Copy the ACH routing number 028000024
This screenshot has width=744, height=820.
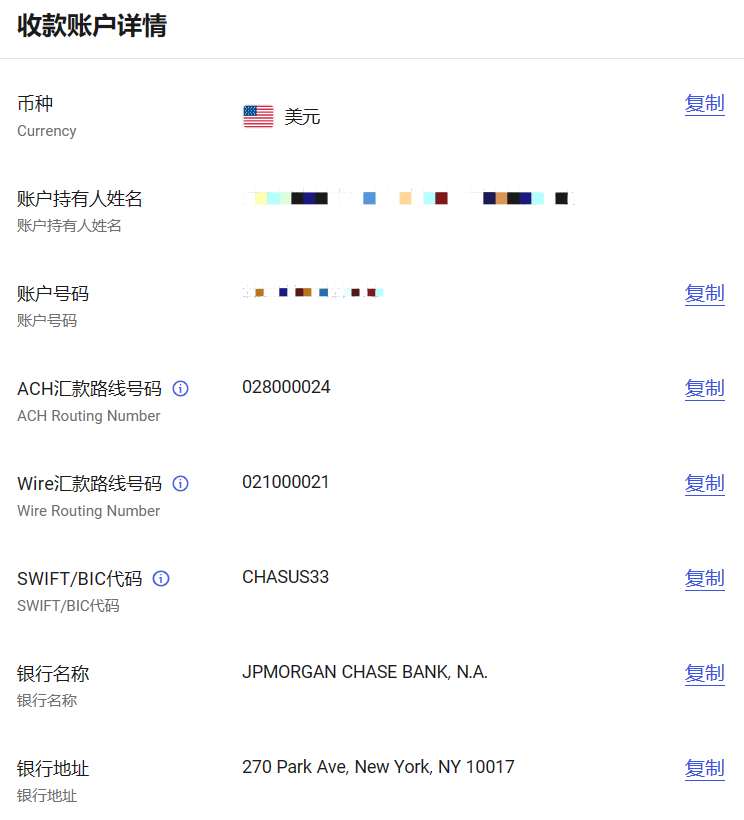(704, 388)
